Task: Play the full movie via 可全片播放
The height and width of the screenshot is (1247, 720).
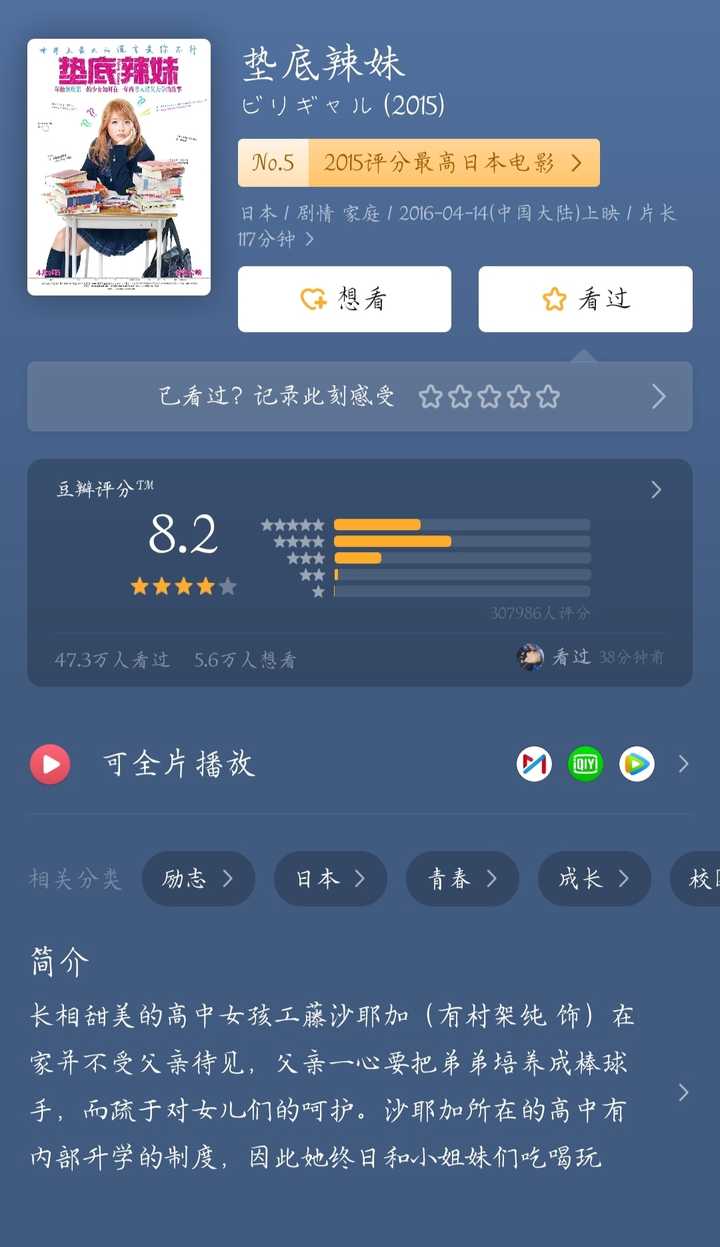Action: click(x=180, y=765)
